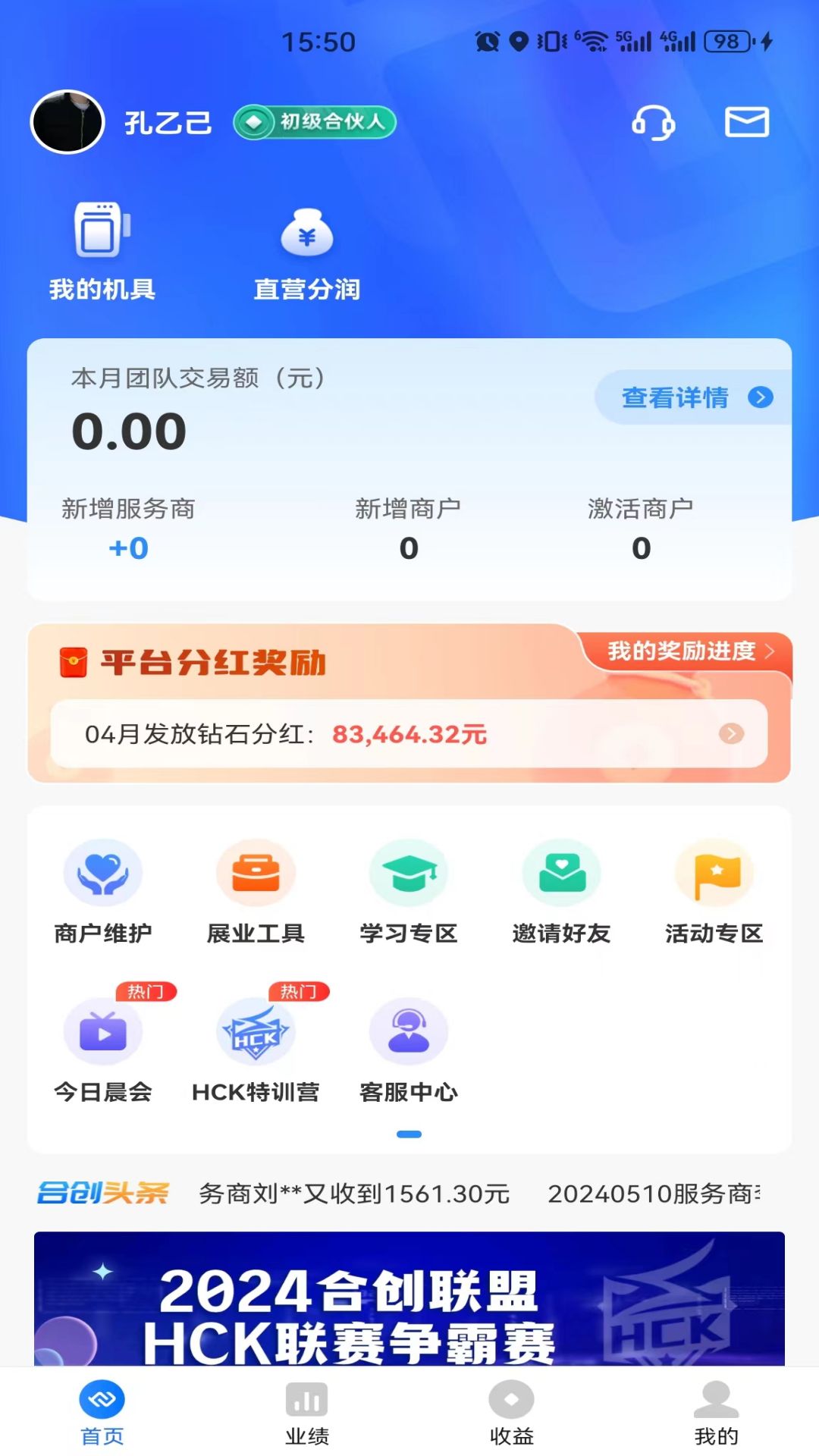Image resolution: width=819 pixels, height=1456 pixels.
Task: Open 展业工具
Action: pyautogui.click(x=256, y=892)
